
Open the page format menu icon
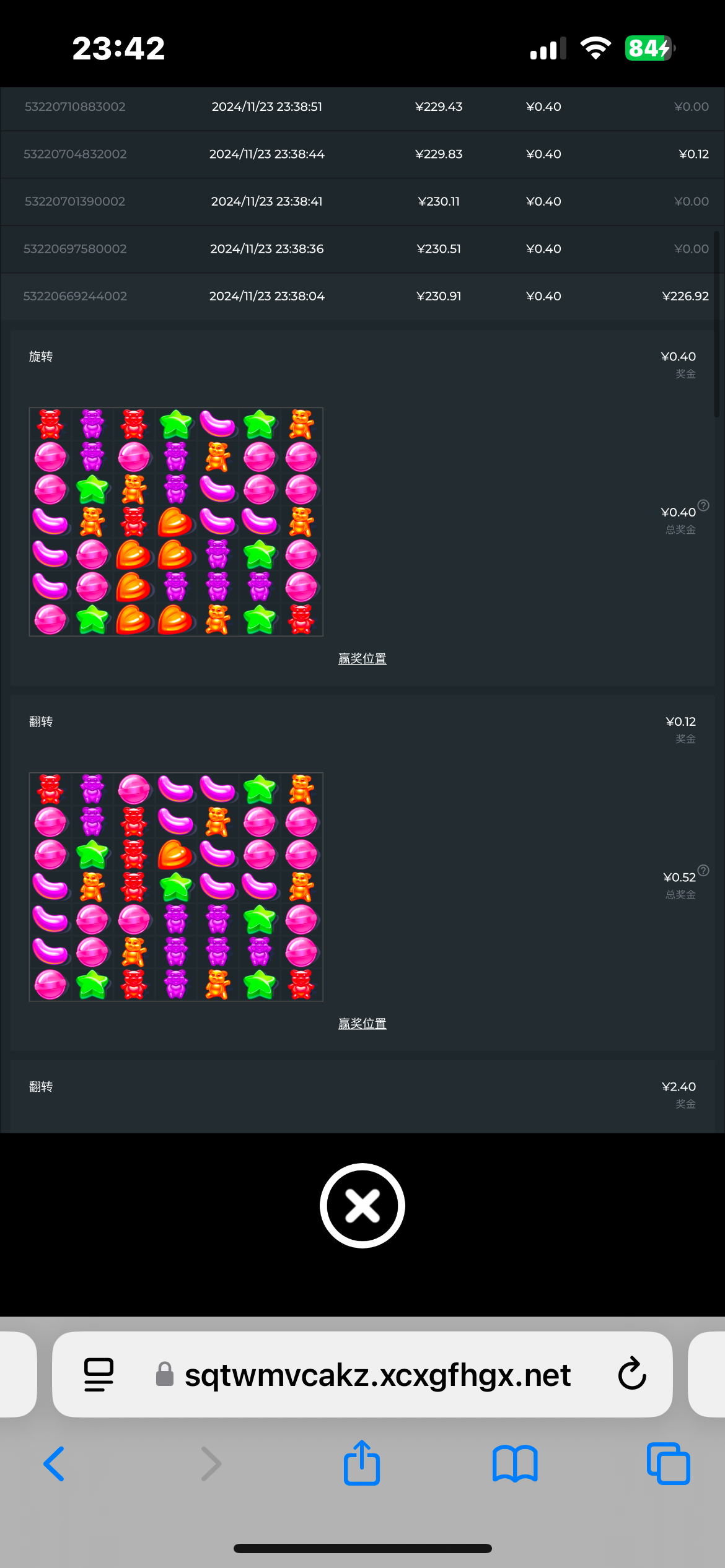point(99,1374)
